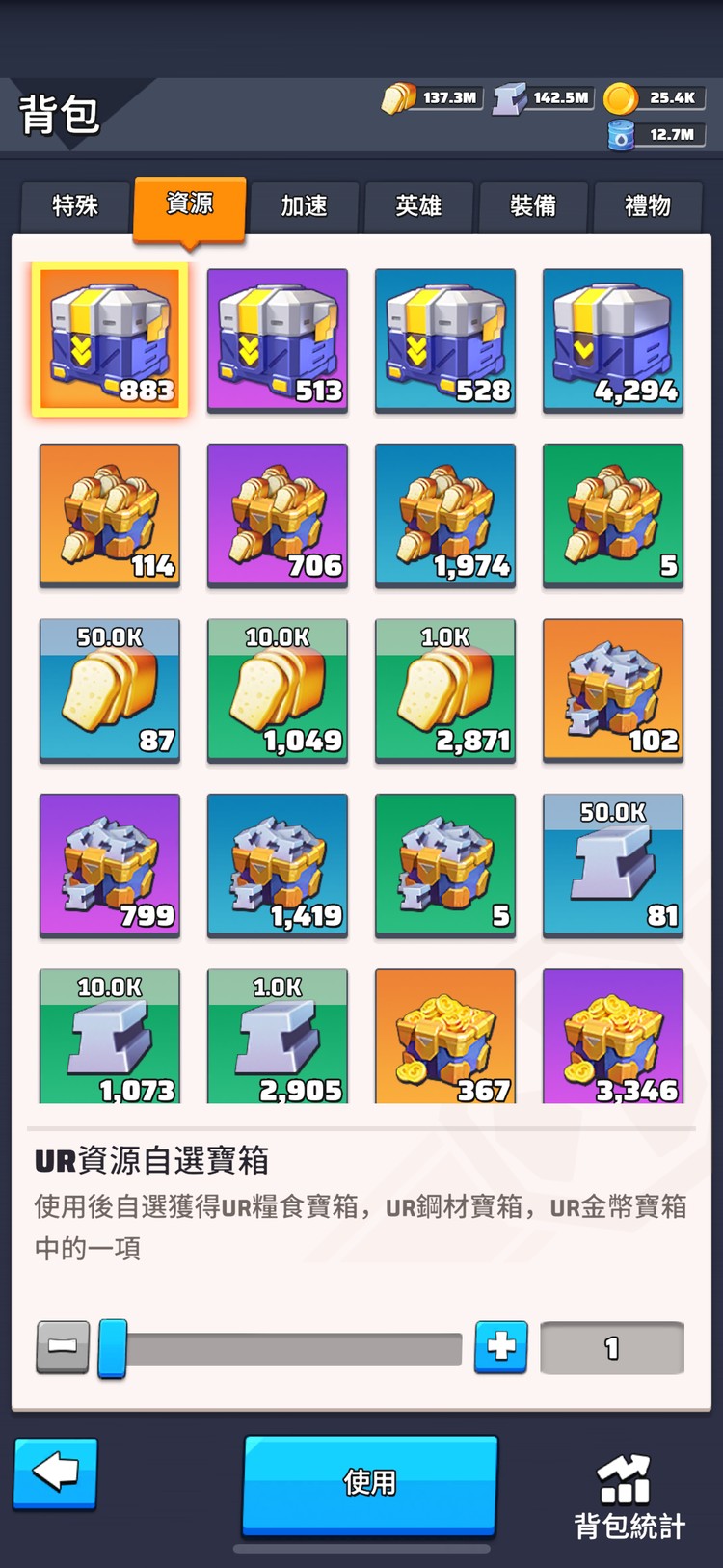The height and width of the screenshot is (1568, 723).
Task: Tap the 使用 button
Action: [x=370, y=1482]
